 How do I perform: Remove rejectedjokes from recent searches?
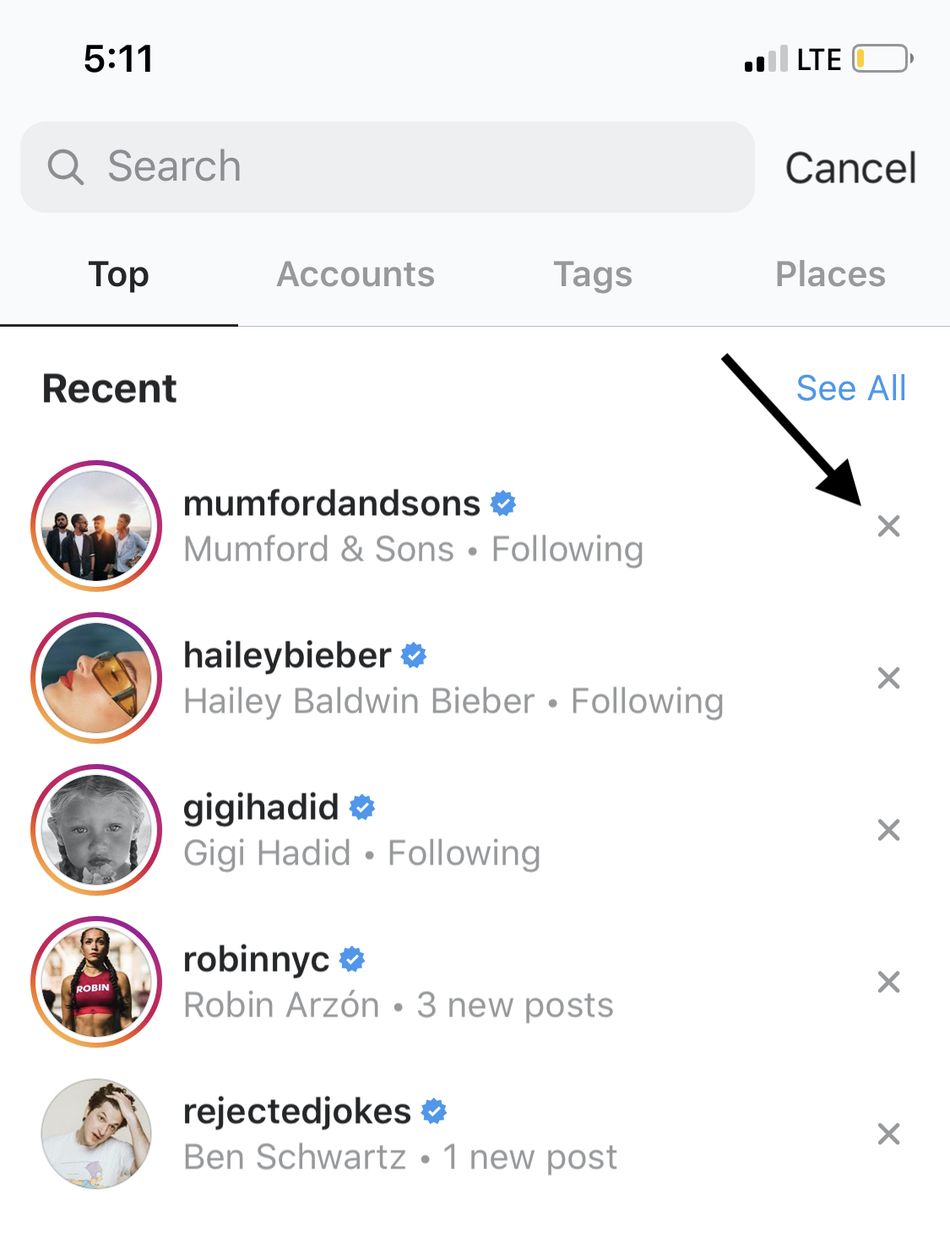click(x=888, y=1134)
